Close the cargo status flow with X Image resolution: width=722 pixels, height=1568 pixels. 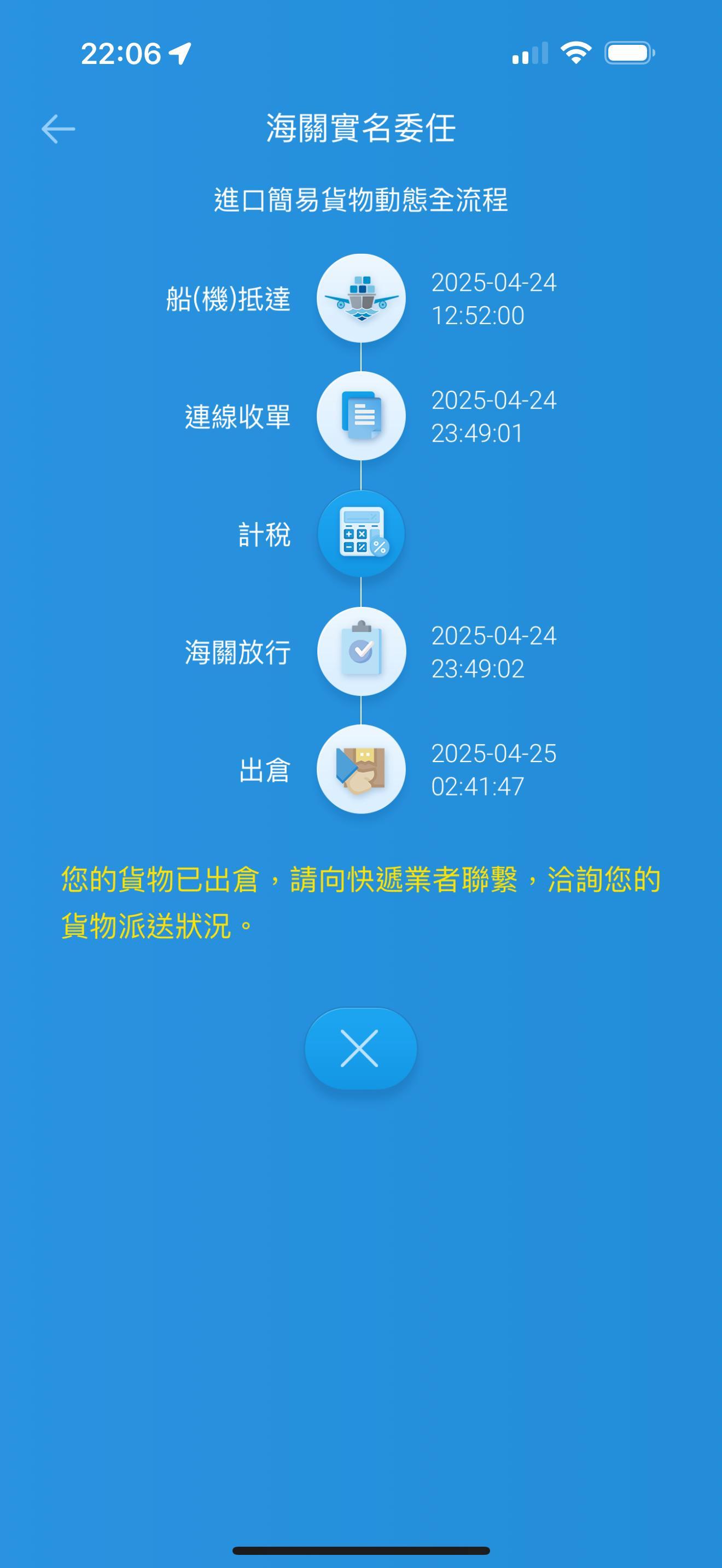(x=360, y=1048)
